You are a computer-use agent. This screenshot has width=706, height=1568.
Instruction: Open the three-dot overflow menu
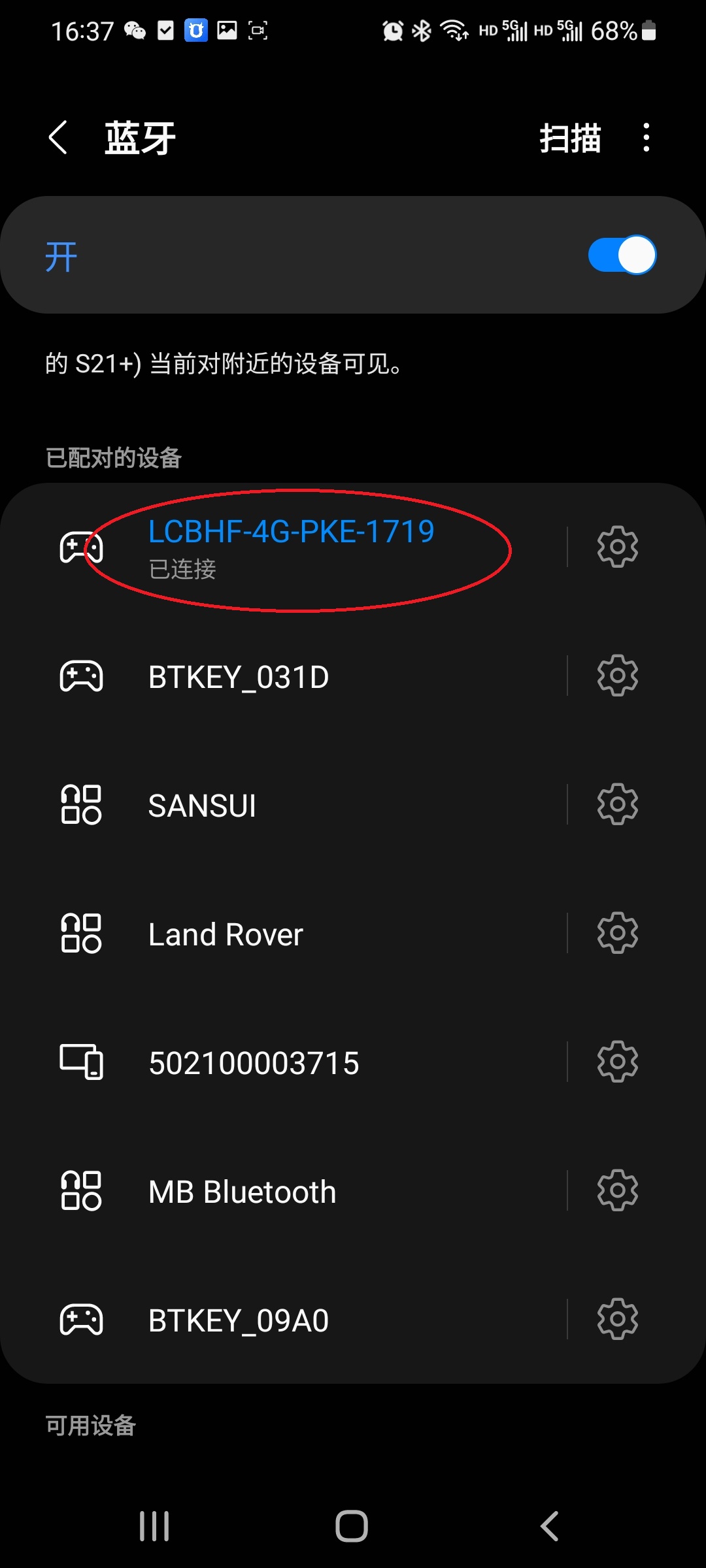pos(646,138)
